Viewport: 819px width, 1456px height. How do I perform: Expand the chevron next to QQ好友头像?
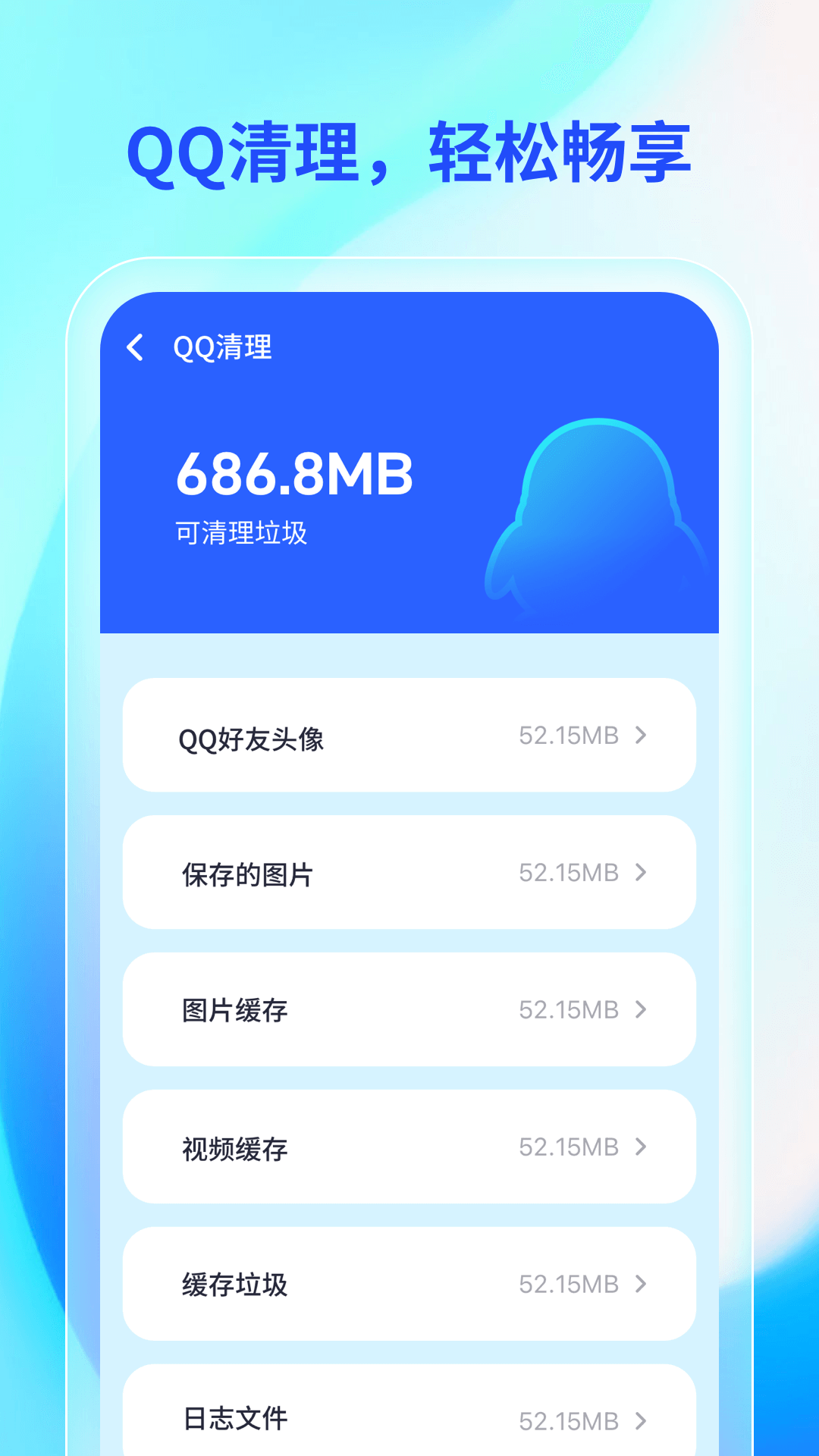642,734
